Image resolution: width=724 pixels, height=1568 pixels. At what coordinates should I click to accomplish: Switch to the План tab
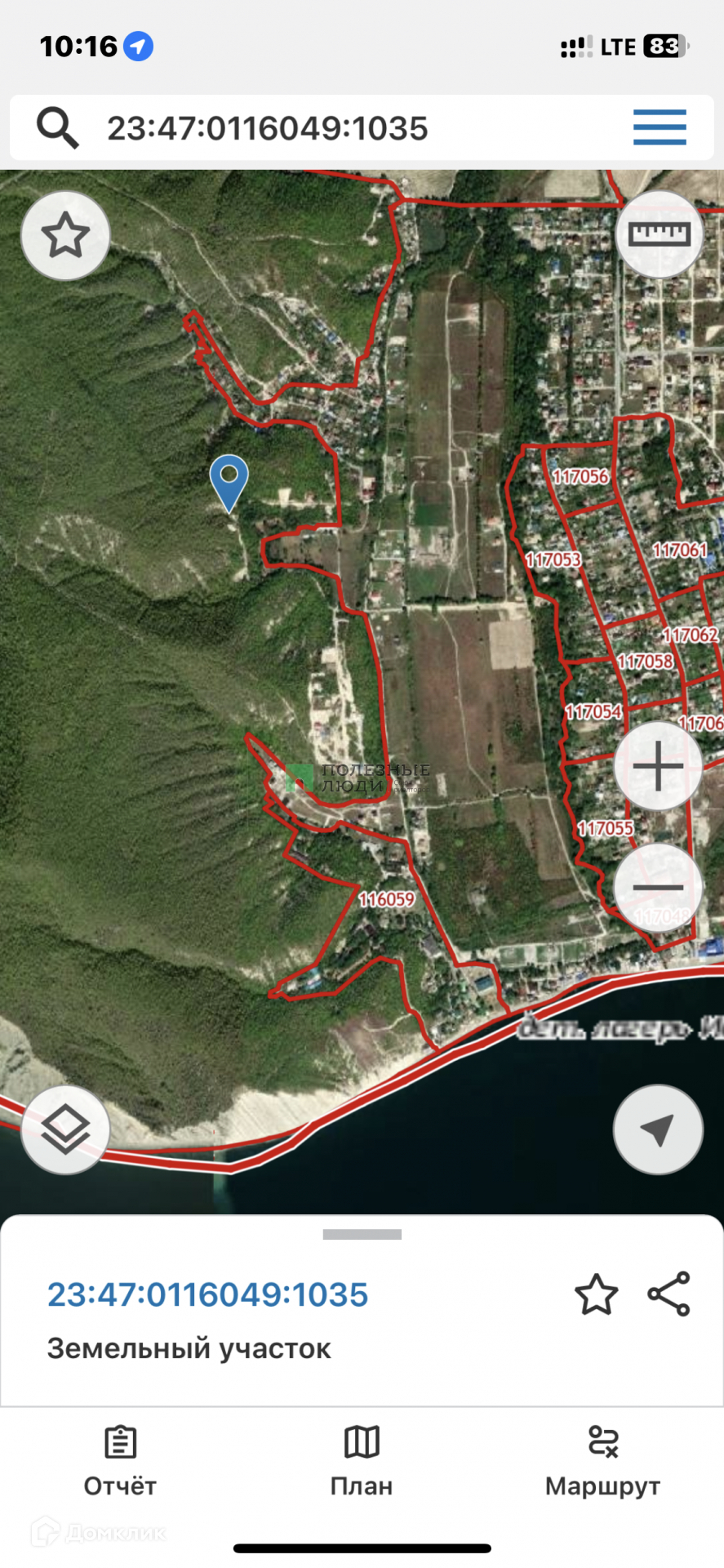362,1462
